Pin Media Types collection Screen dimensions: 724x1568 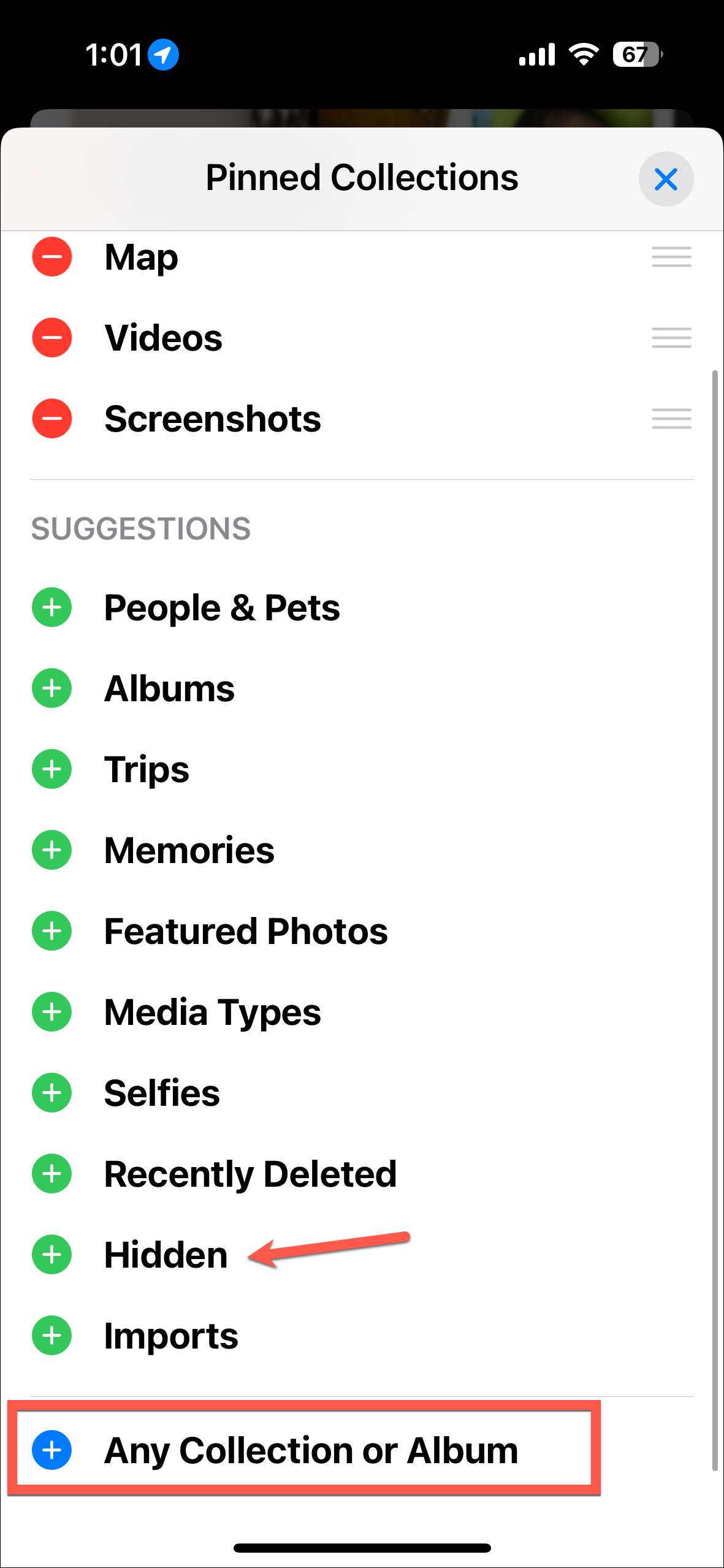(x=52, y=1012)
